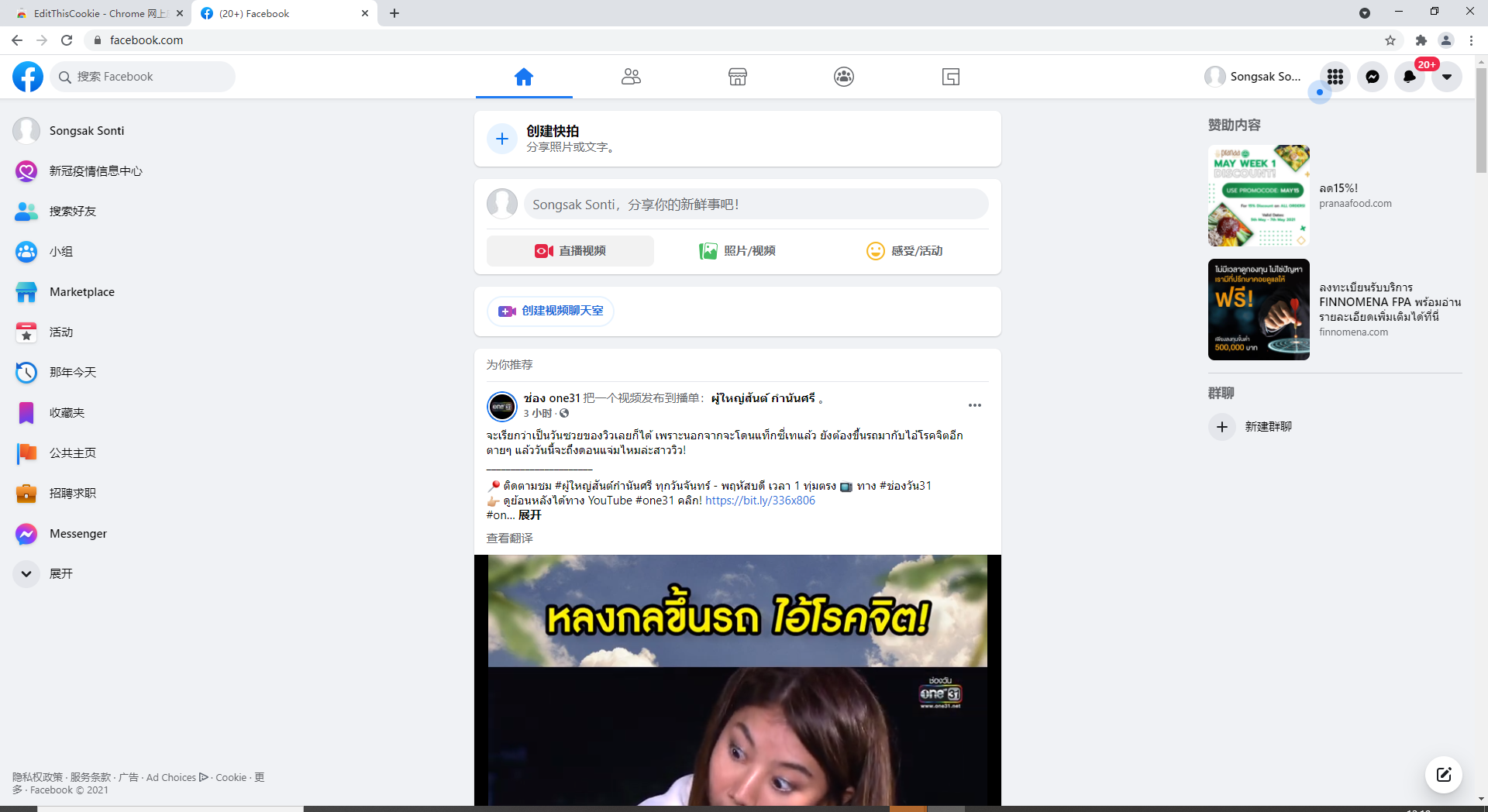Tap the share your news post field
The height and width of the screenshot is (812, 1488).
coord(756,205)
